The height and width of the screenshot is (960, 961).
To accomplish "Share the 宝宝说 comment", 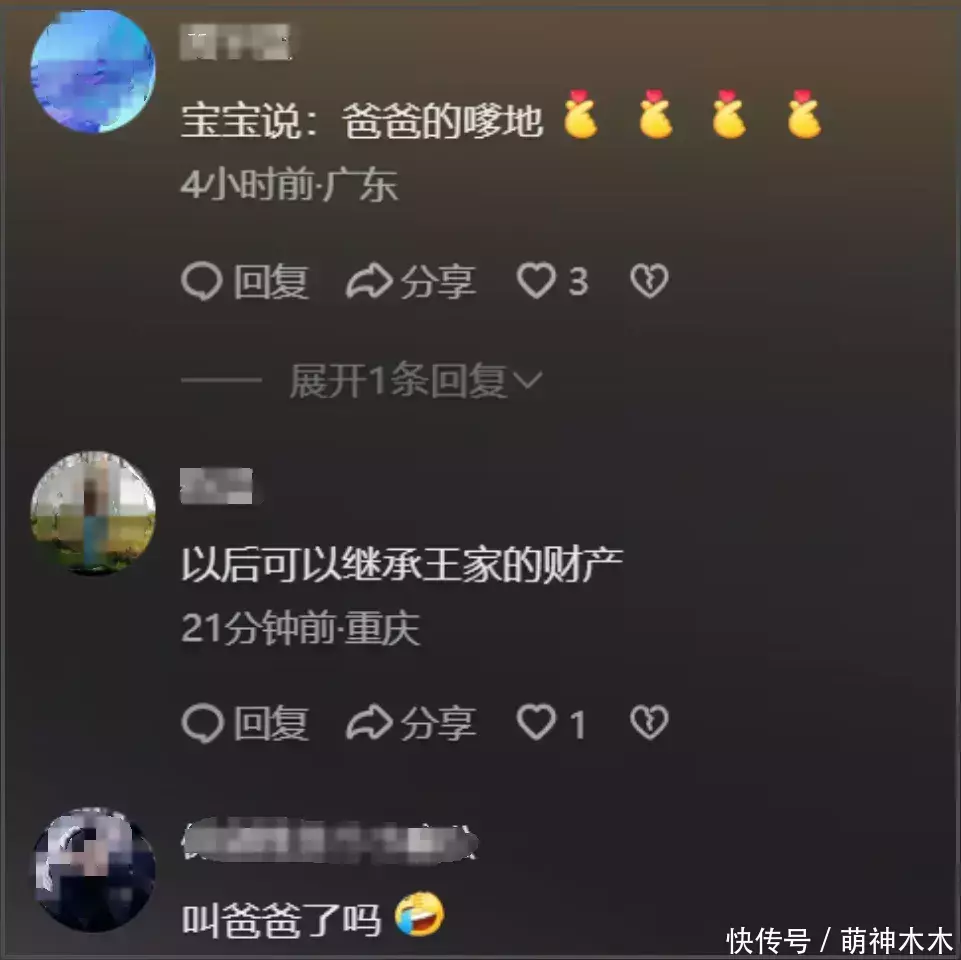I will tap(411, 283).
